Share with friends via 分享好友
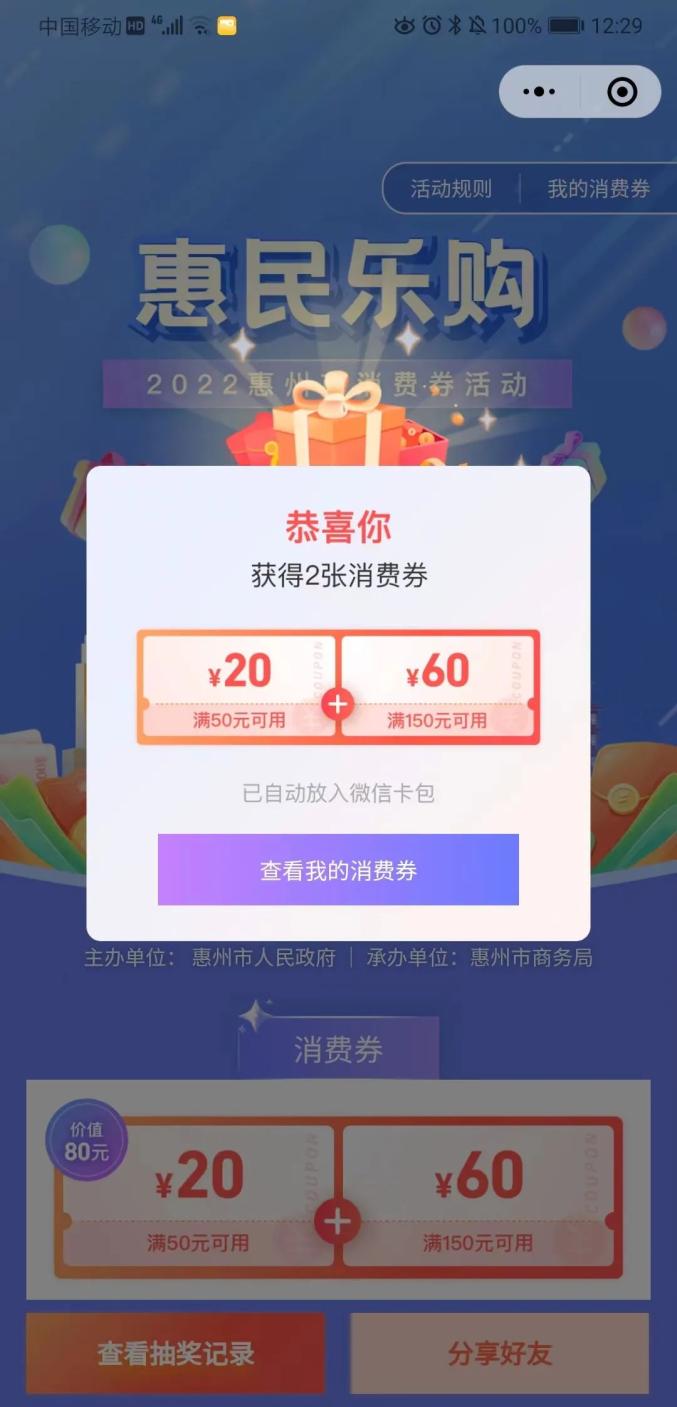This screenshot has height=1407, width=677. (499, 1354)
